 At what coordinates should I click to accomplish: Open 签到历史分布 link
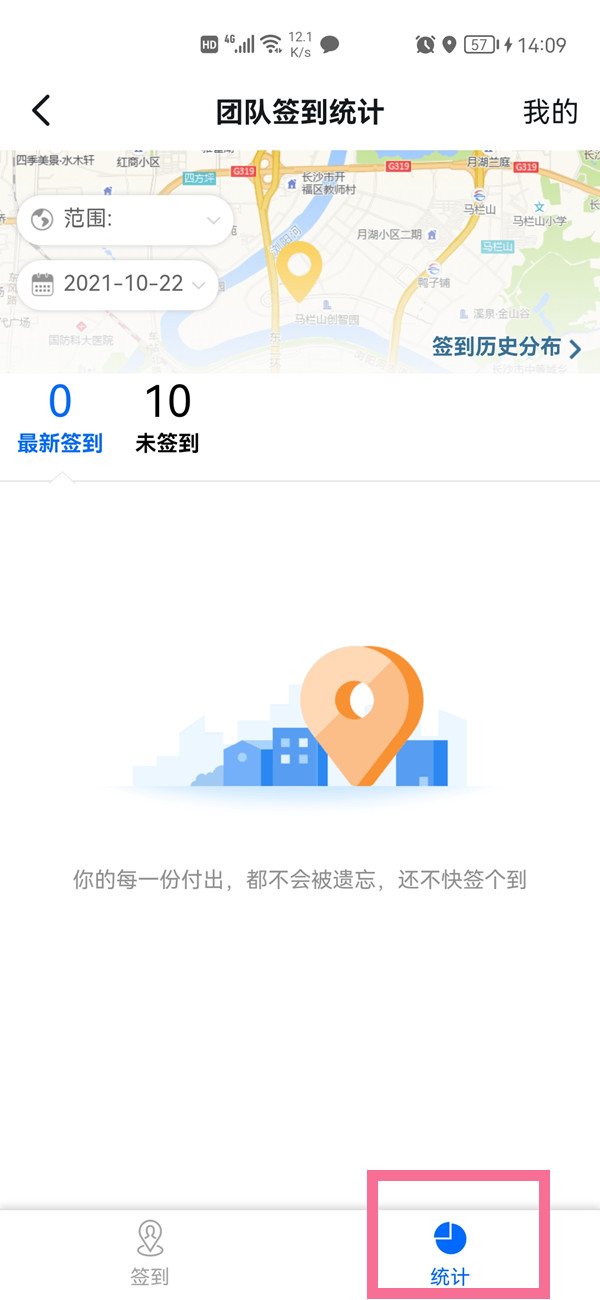coord(506,348)
